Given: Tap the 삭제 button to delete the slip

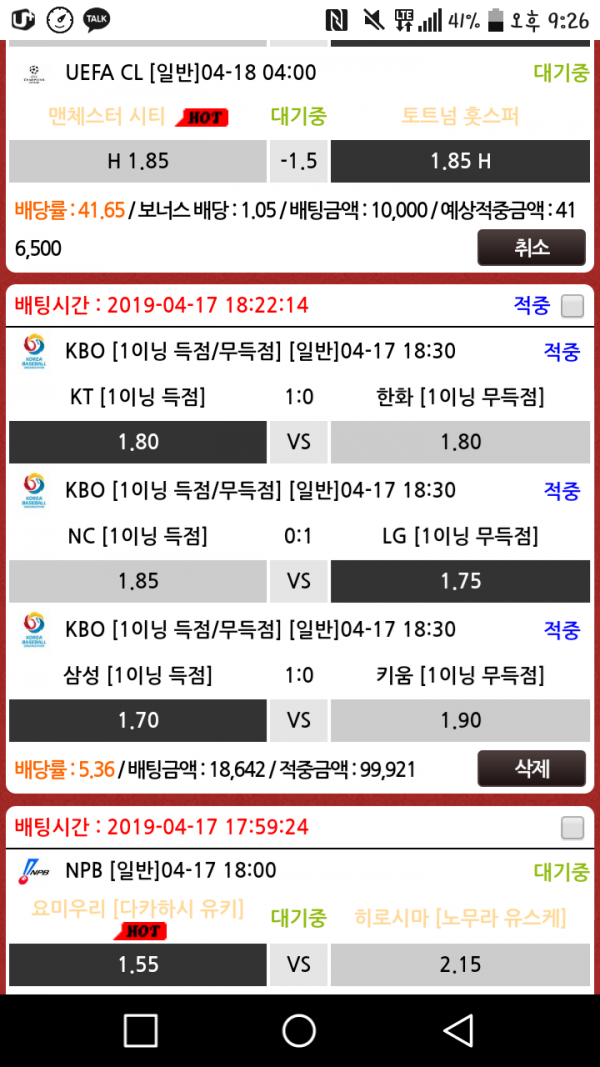Looking at the screenshot, I should click(x=531, y=768).
